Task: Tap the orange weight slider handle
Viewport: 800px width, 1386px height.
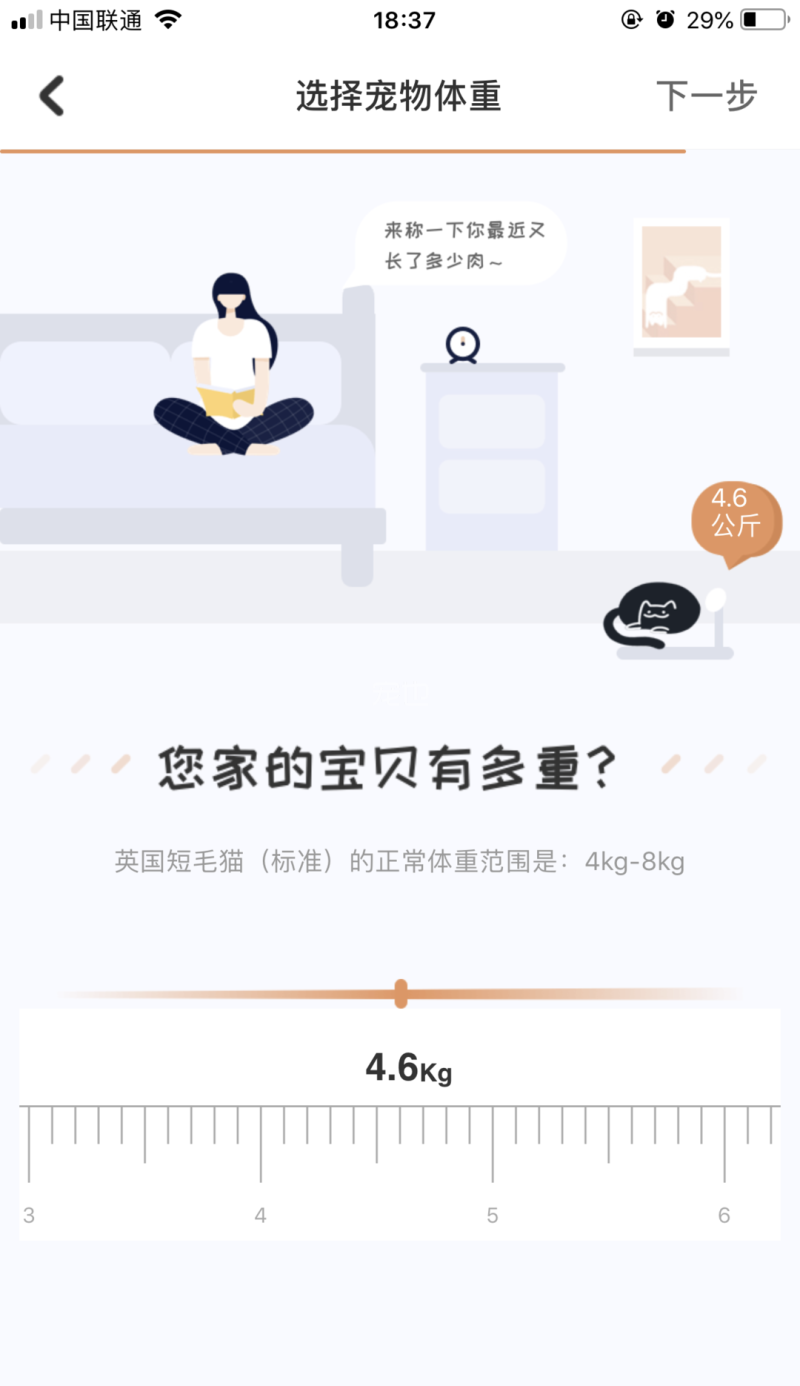Action: [x=401, y=994]
